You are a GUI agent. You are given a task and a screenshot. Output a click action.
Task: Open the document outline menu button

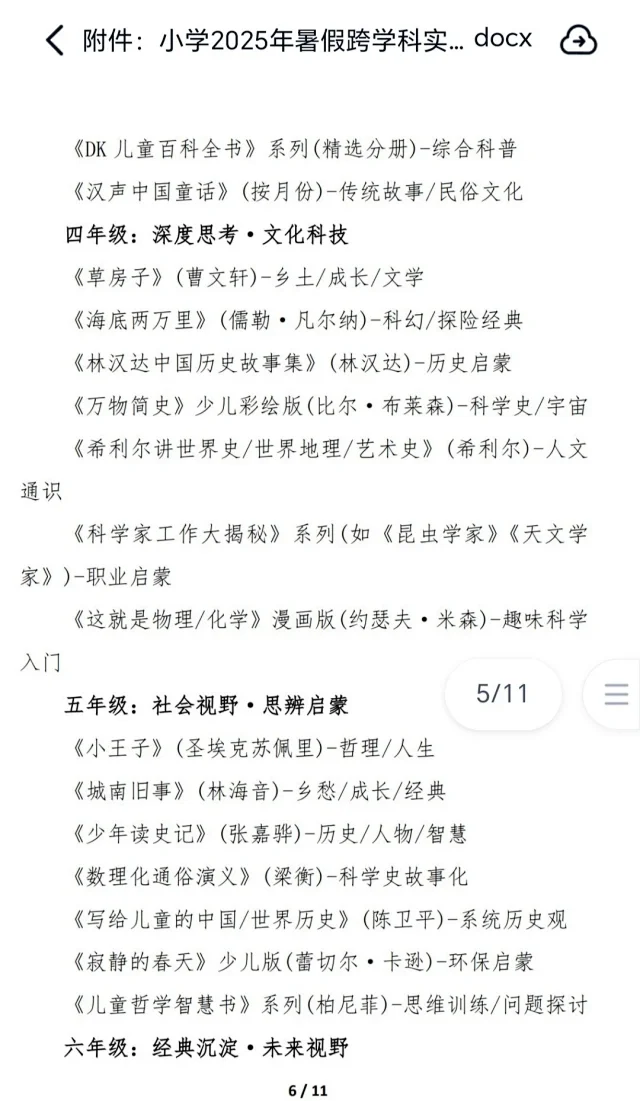click(x=616, y=693)
